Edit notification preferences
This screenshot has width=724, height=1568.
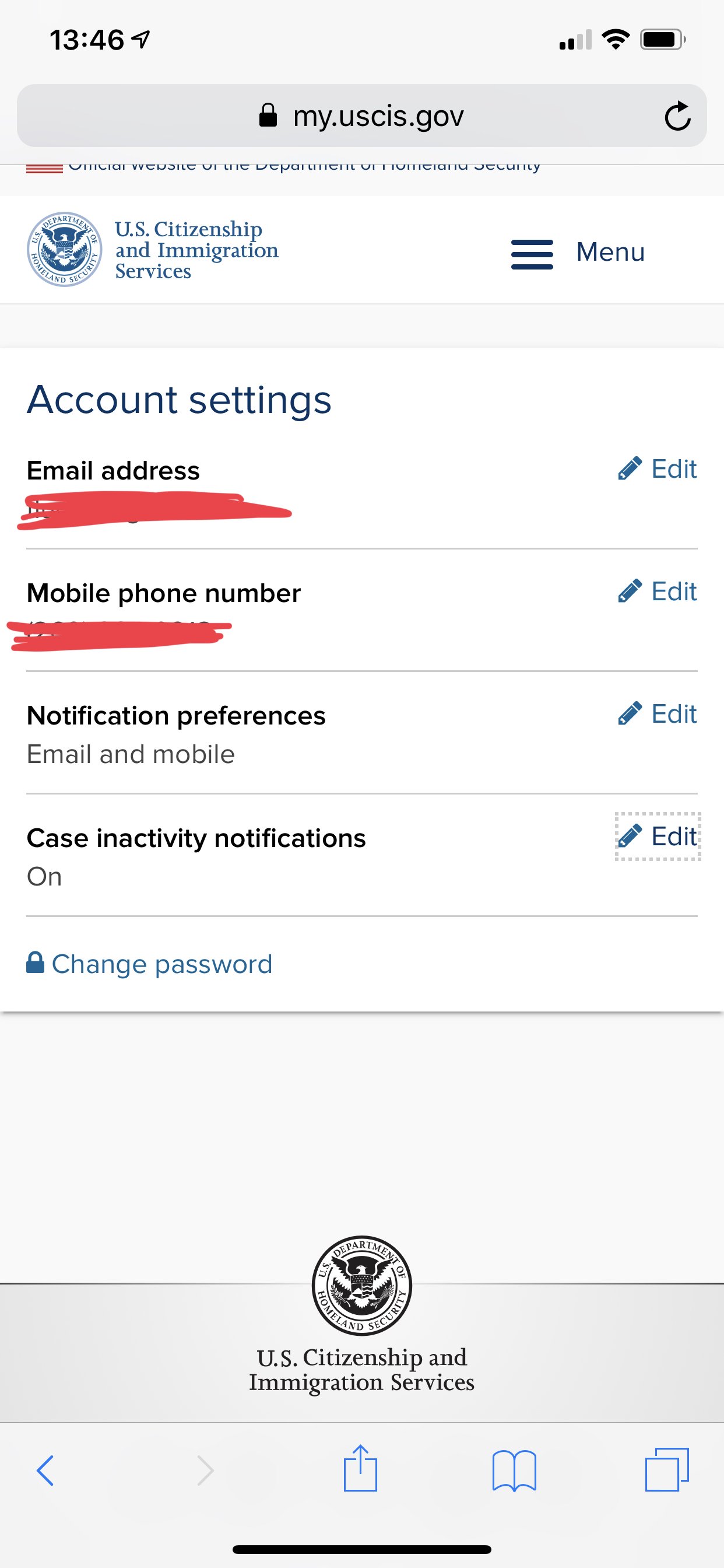(x=658, y=713)
